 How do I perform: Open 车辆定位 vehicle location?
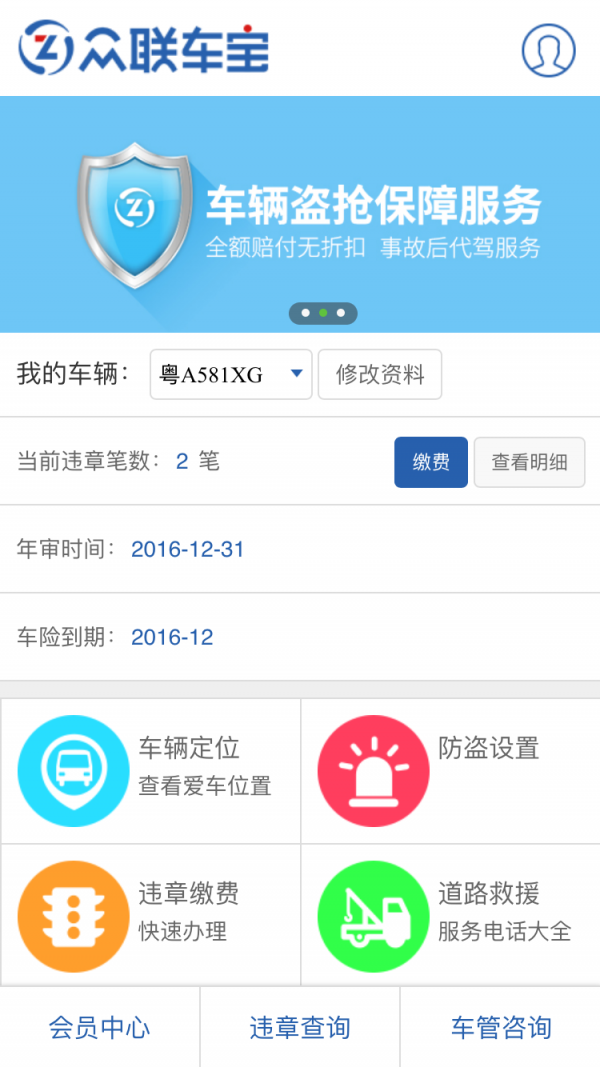click(151, 770)
